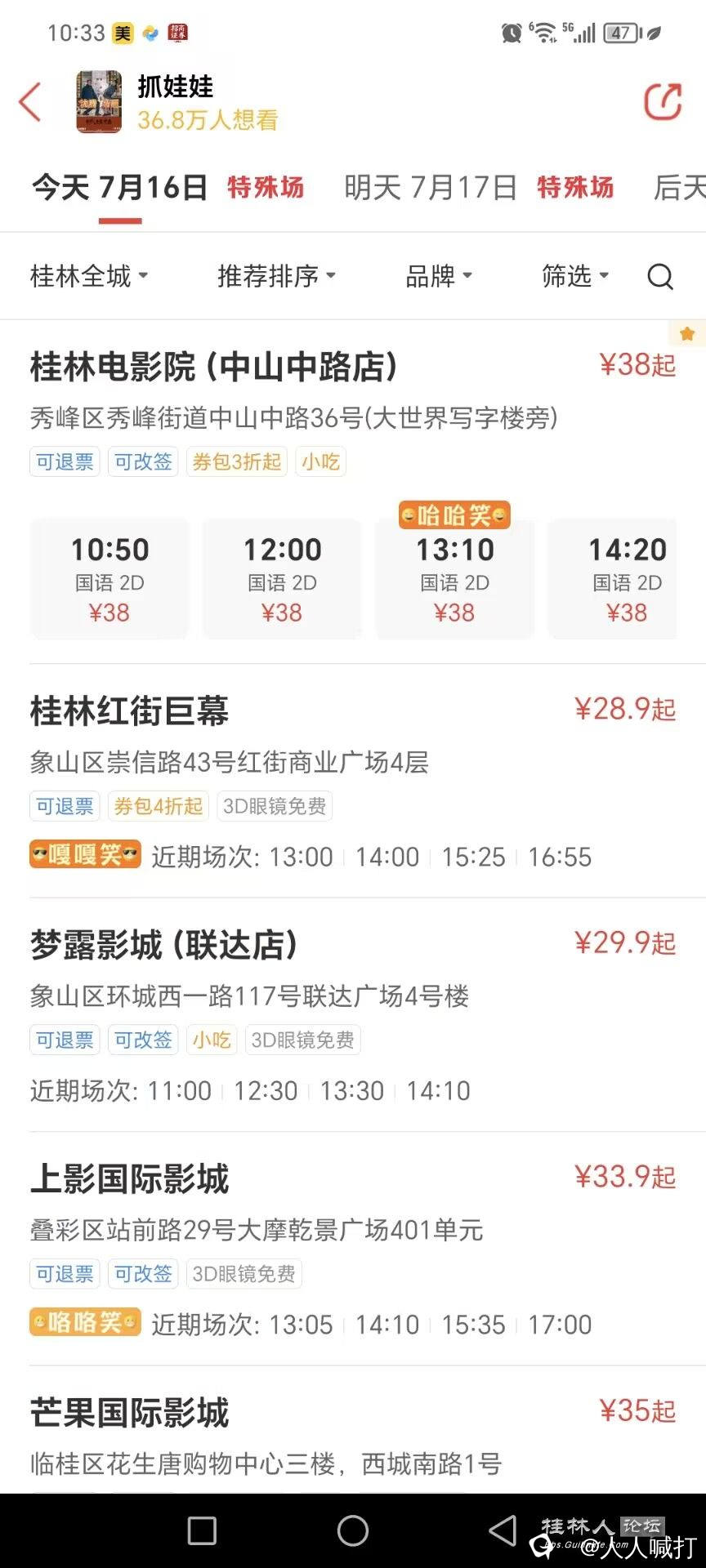Open recent apps from the navigation bar

202,1530
